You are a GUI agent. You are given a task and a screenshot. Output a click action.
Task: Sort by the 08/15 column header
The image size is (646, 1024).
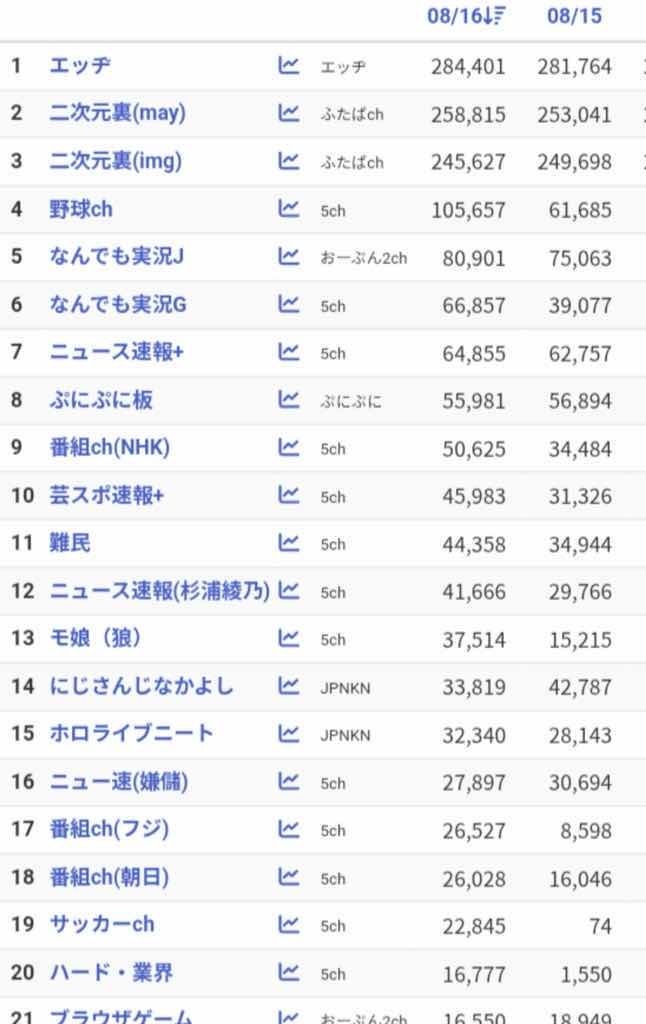[x=574, y=17]
